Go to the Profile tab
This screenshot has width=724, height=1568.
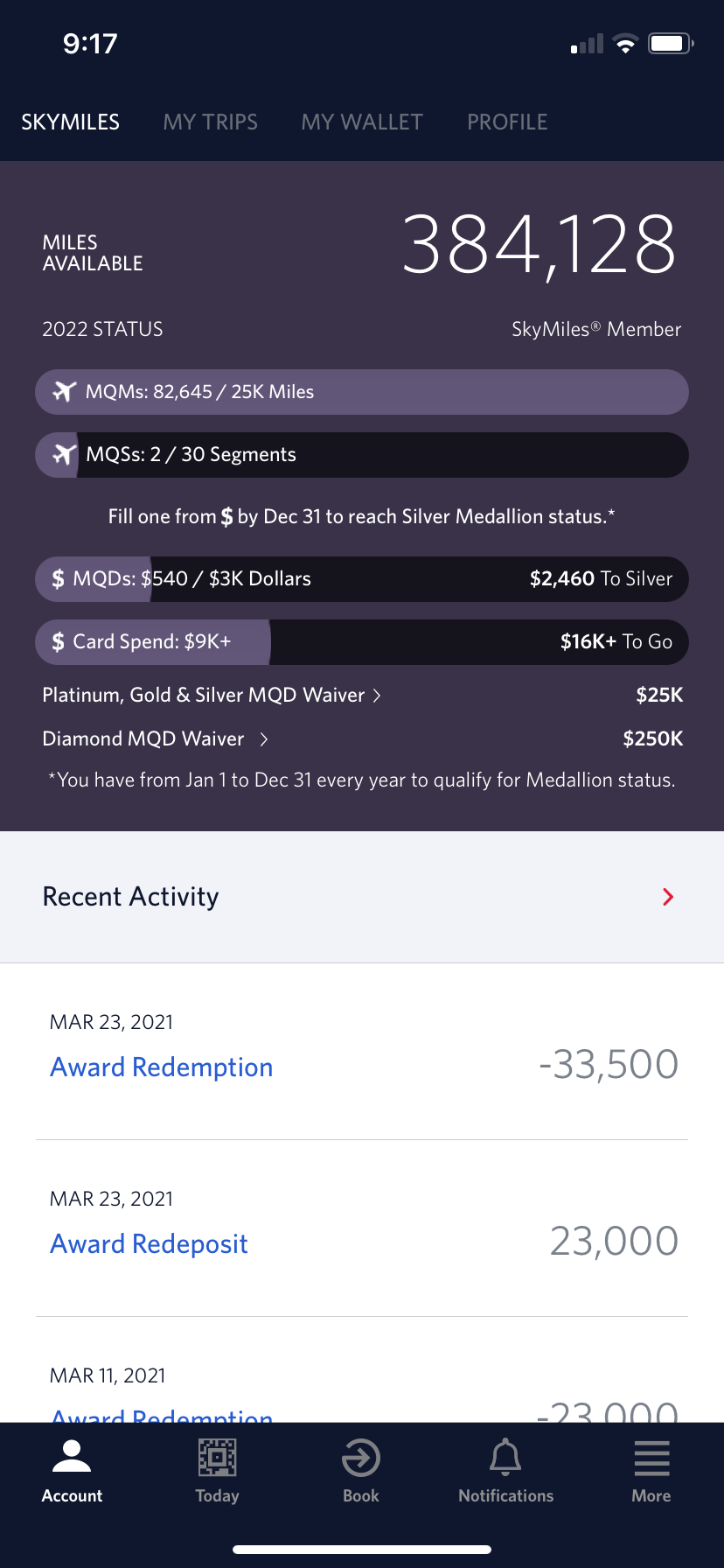507,122
